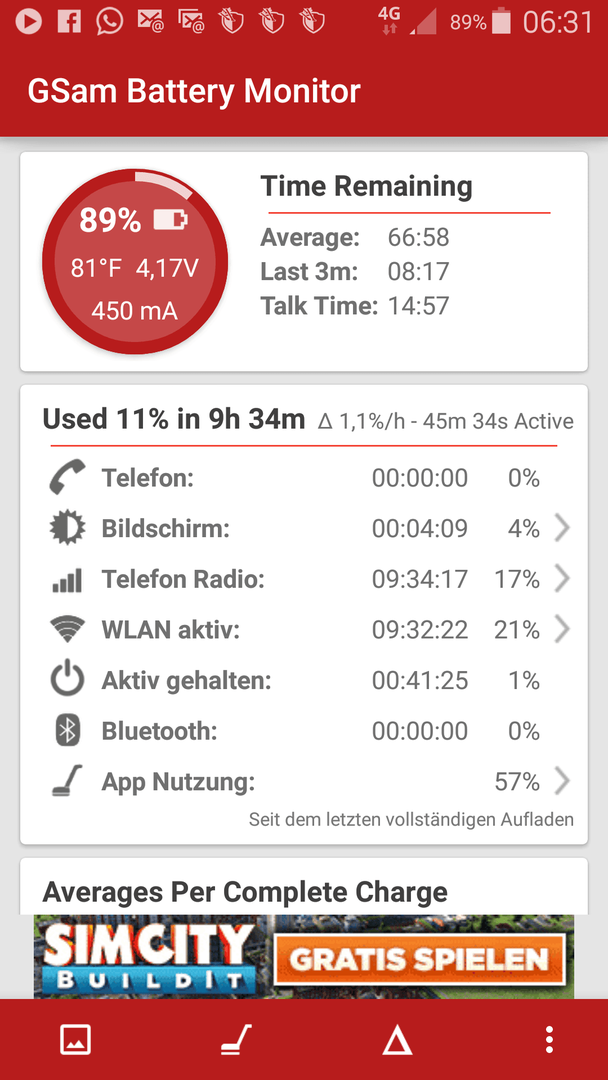Expand WLAN aktiv usage details
This screenshot has height=1080, width=608.
tap(304, 630)
